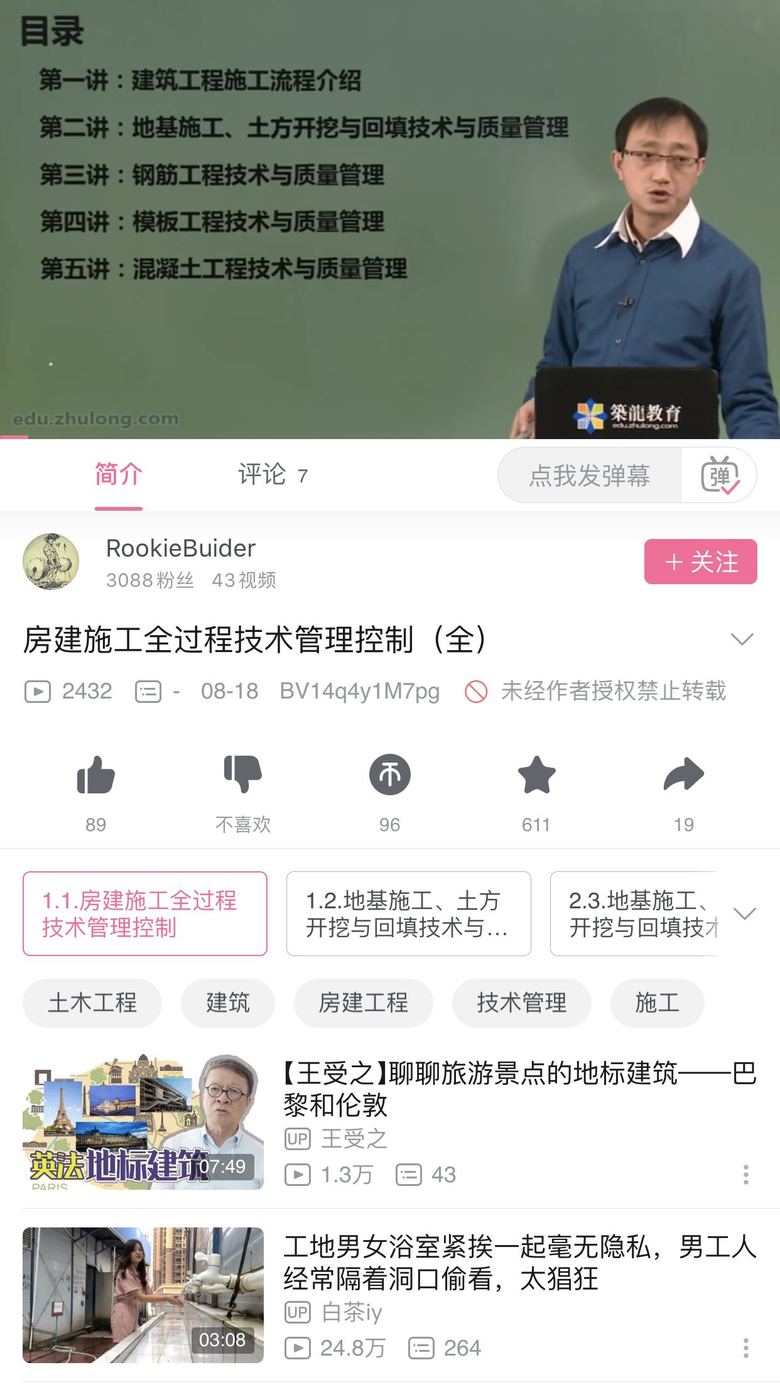Like this video with thumbs up
780x1387 pixels.
[x=96, y=776]
